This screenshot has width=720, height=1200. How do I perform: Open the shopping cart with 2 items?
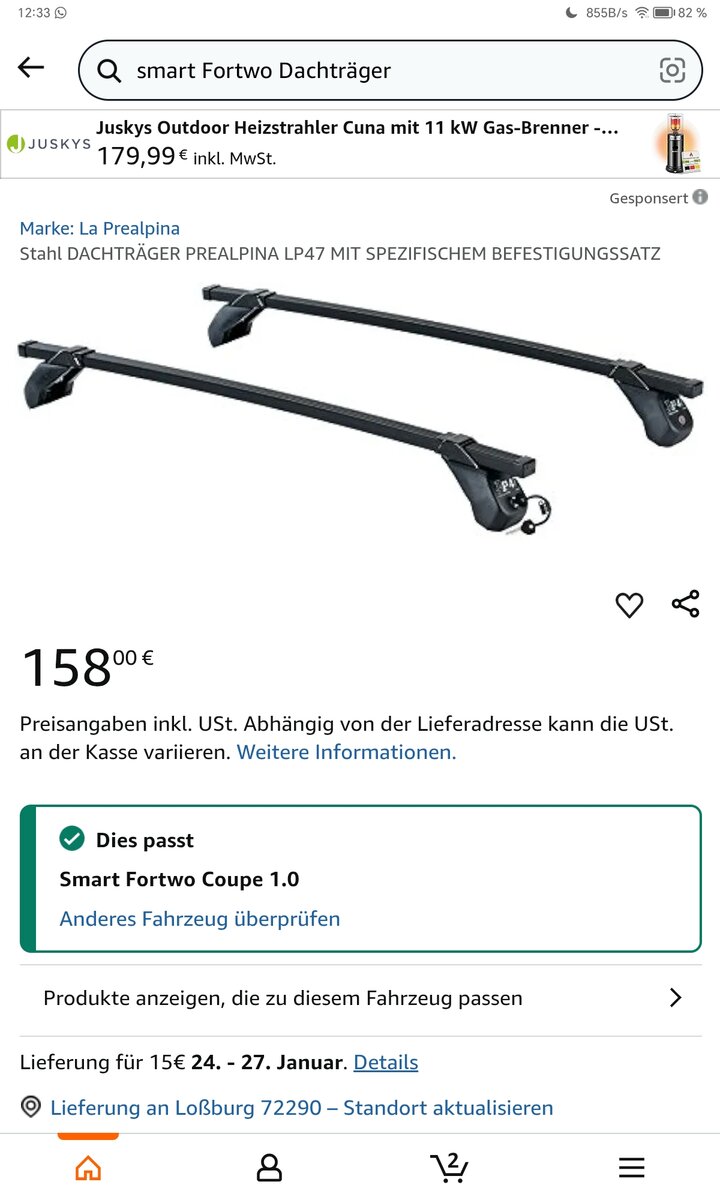[x=449, y=1166]
